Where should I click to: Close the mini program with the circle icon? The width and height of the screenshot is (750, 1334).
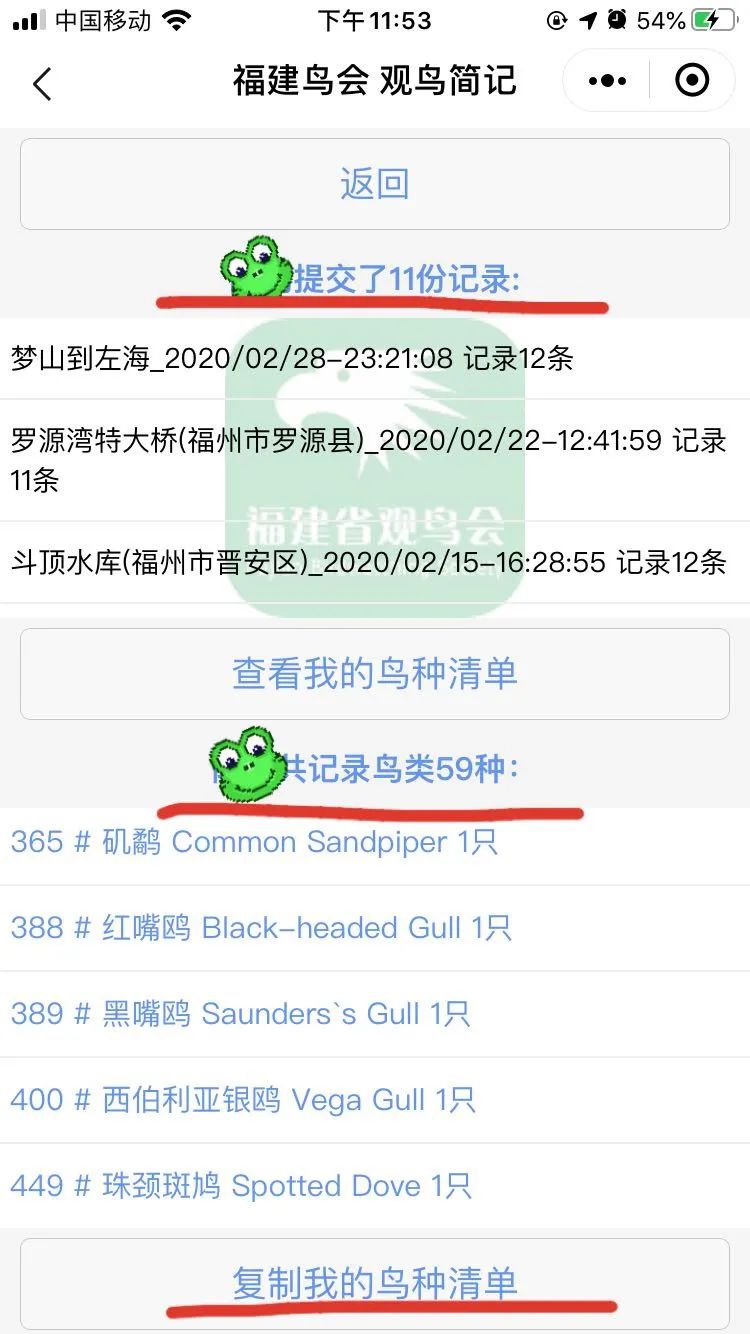[692, 81]
